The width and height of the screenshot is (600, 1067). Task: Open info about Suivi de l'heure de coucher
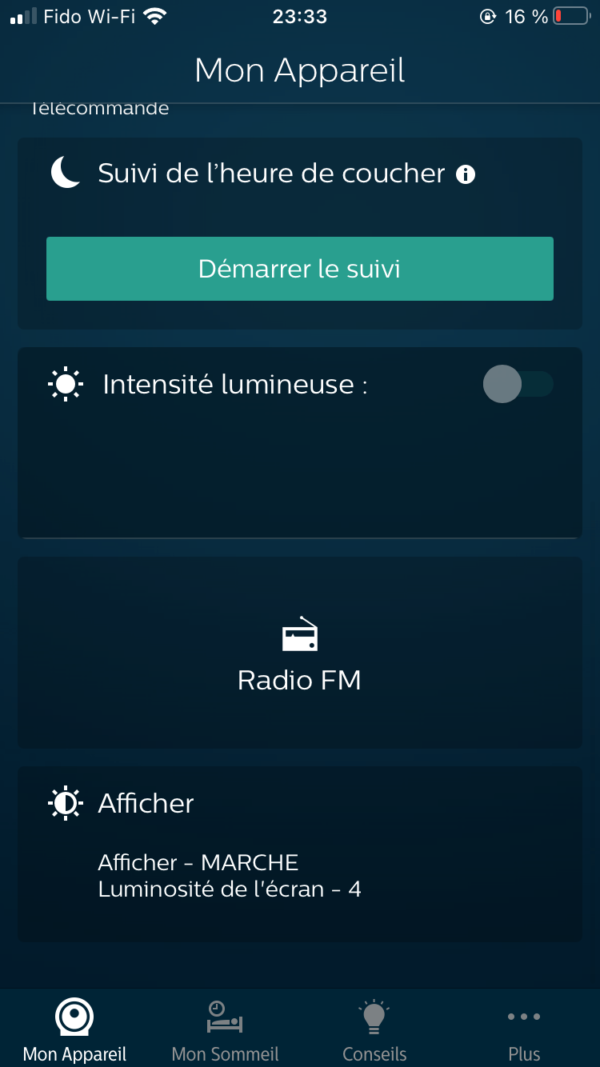[x=465, y=174]
